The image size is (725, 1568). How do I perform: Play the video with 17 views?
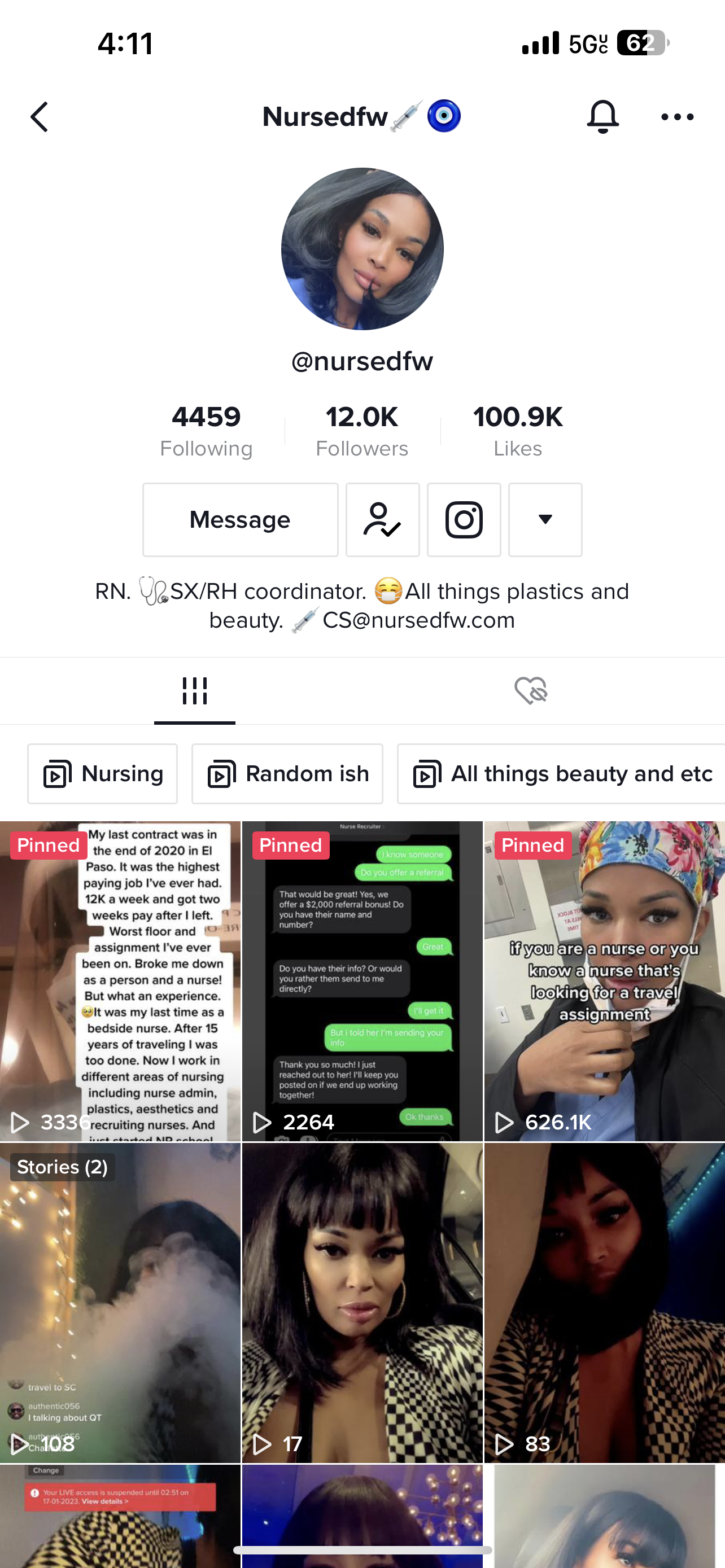362,1303
